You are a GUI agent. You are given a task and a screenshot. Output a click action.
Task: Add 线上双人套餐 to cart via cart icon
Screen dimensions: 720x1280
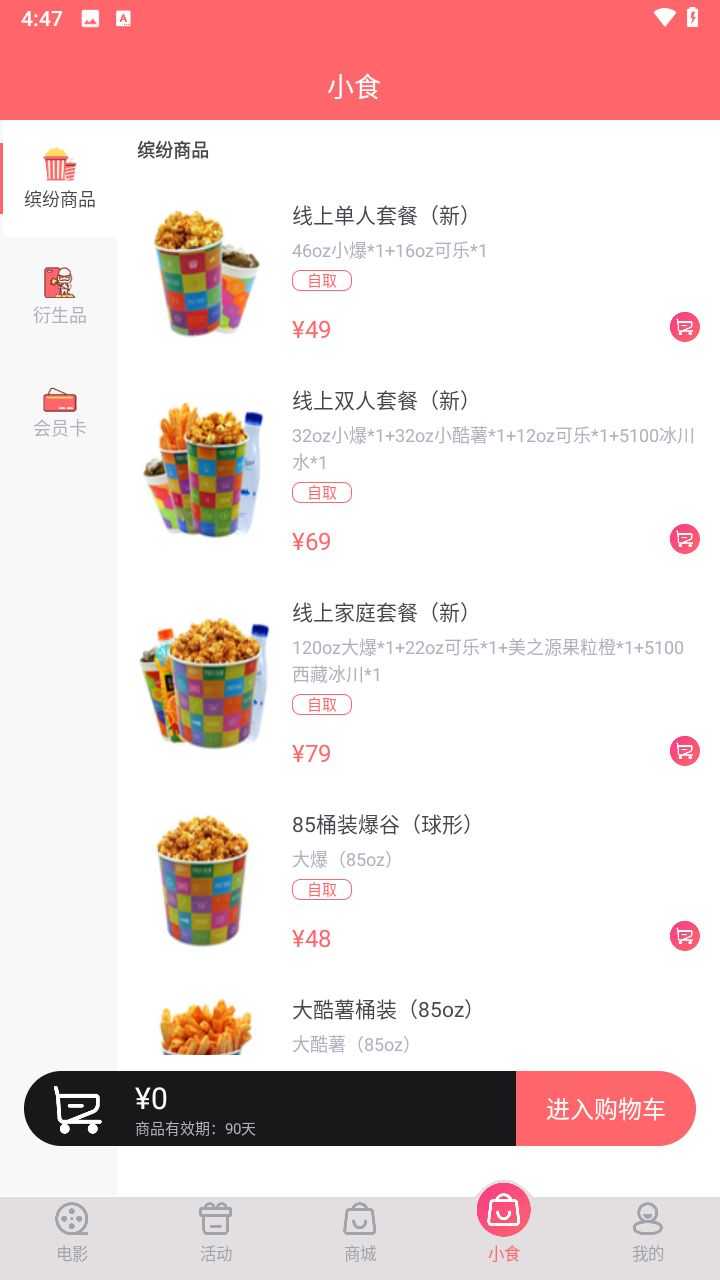684,539
